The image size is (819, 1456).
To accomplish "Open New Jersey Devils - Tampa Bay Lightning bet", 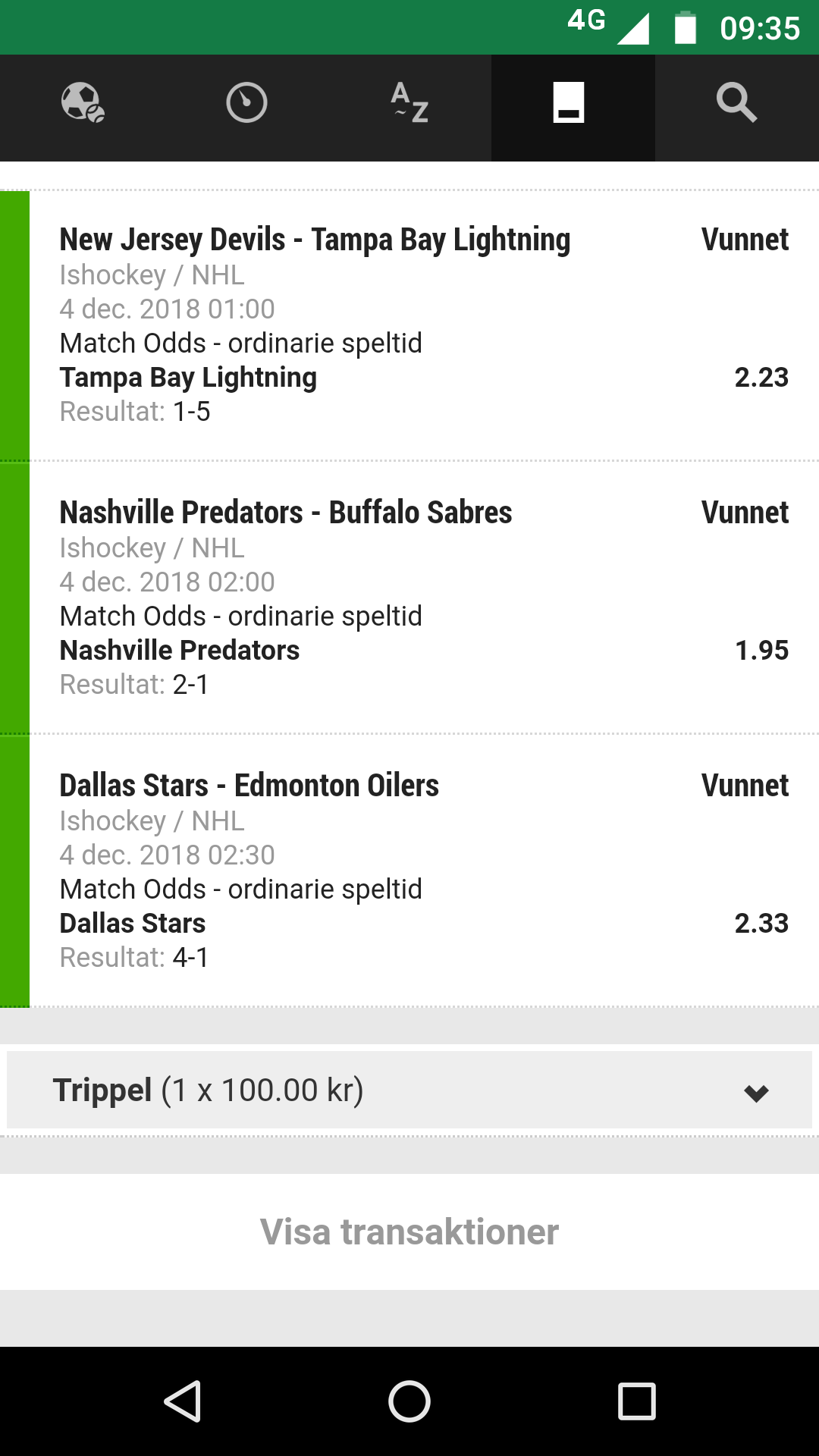I will point(409,325).
